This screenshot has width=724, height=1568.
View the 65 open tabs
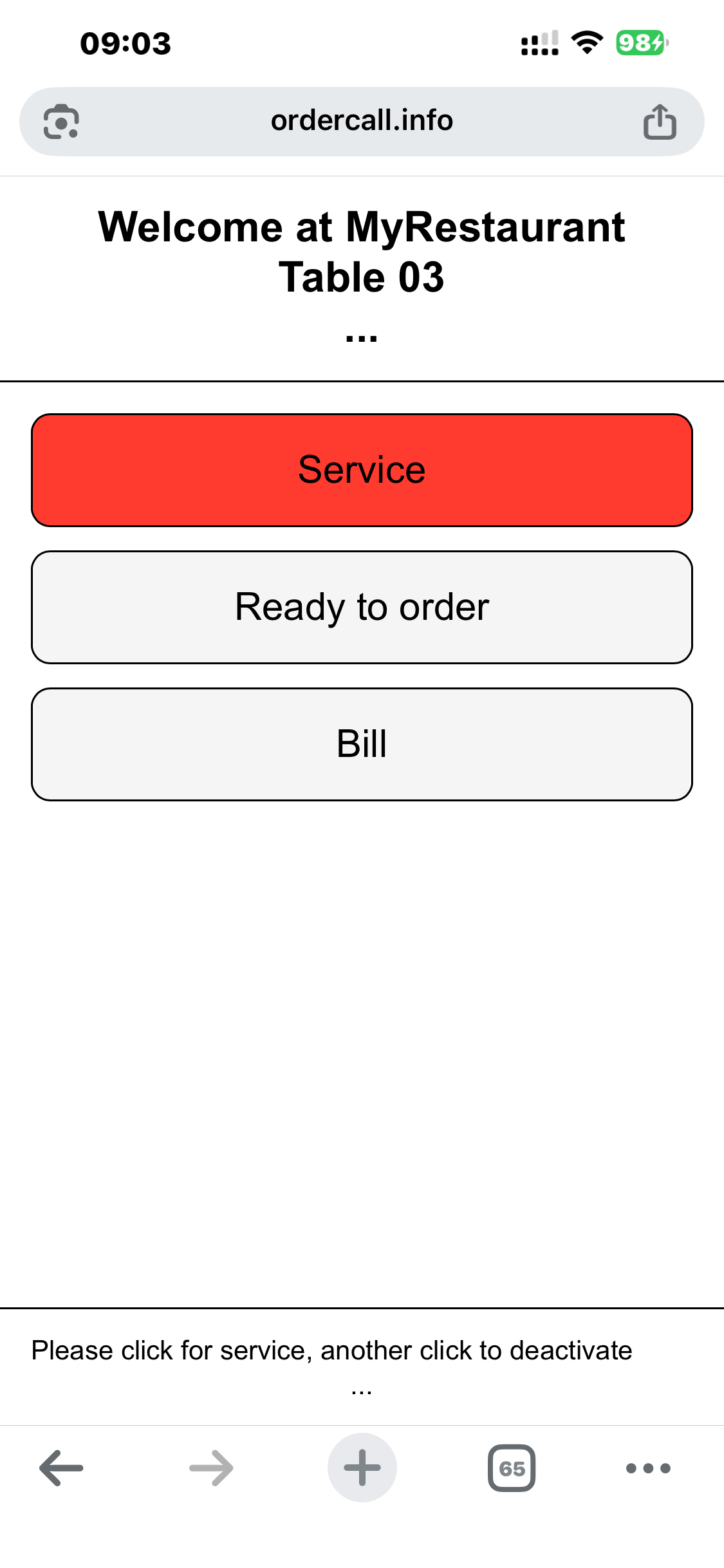coord(512,1468)
